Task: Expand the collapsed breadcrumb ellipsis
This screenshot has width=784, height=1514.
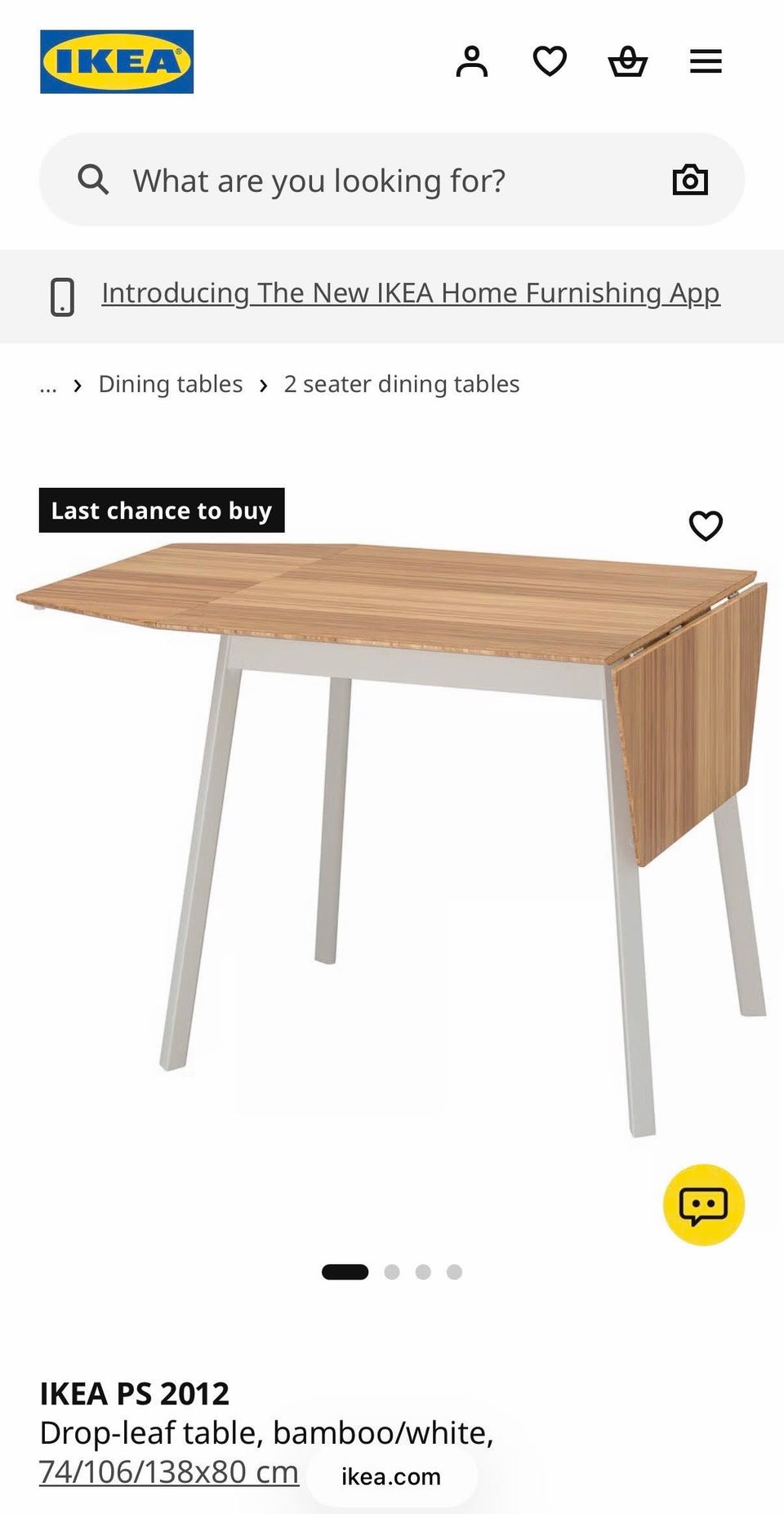Action: coord(48,384)
